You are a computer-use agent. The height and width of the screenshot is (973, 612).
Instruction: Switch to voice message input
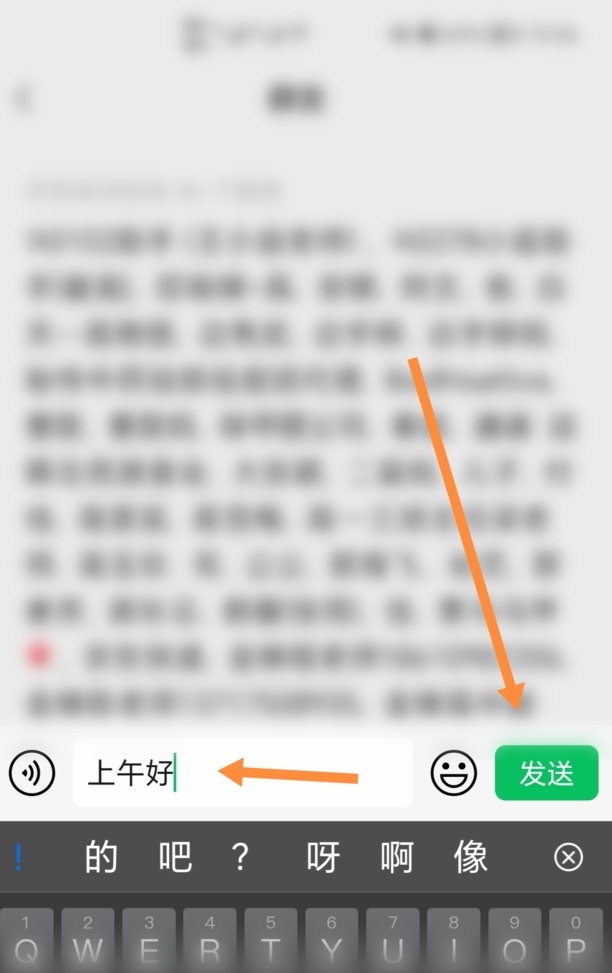[32, 773]
